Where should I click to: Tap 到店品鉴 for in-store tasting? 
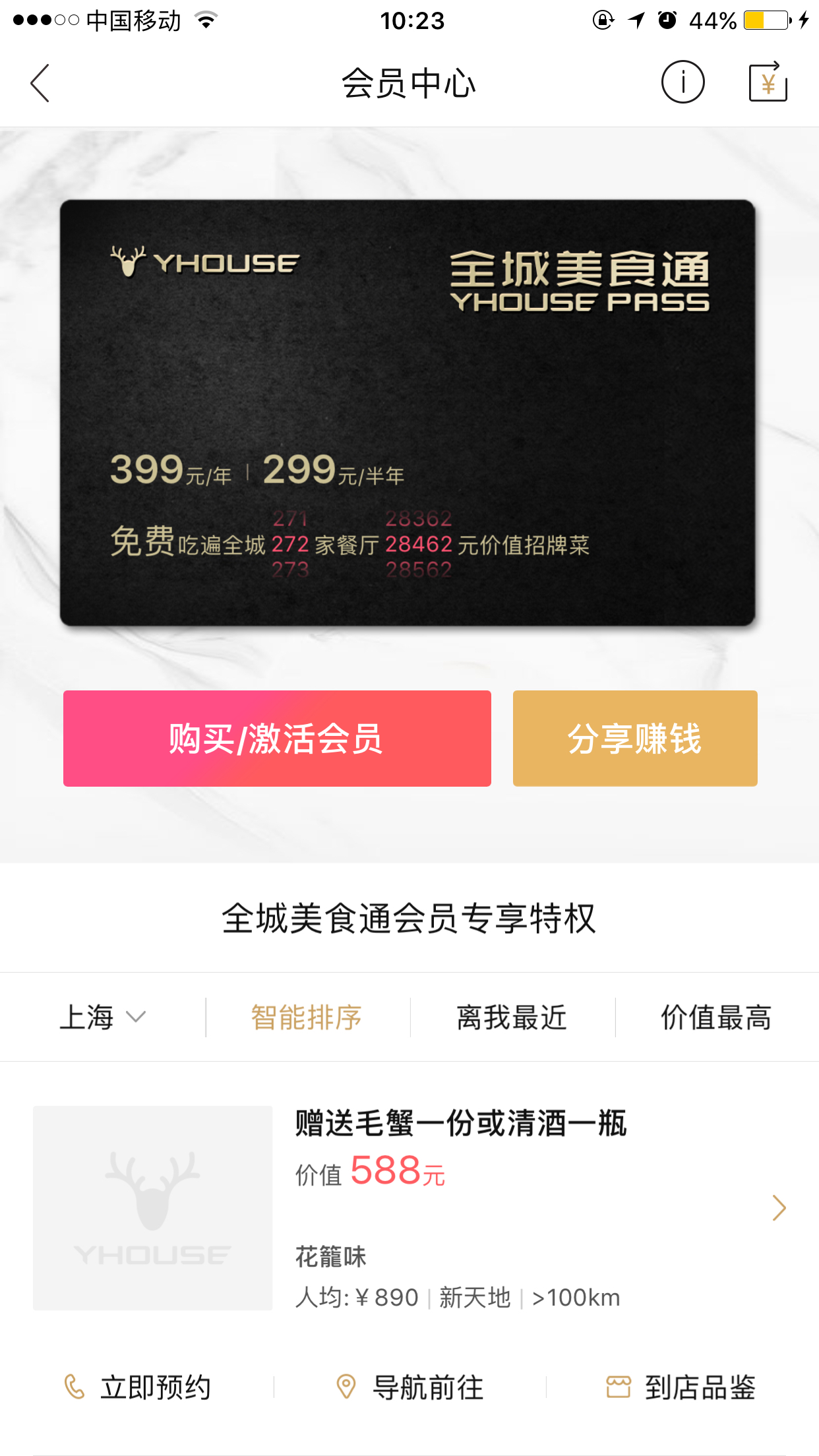click(681, 1387)
